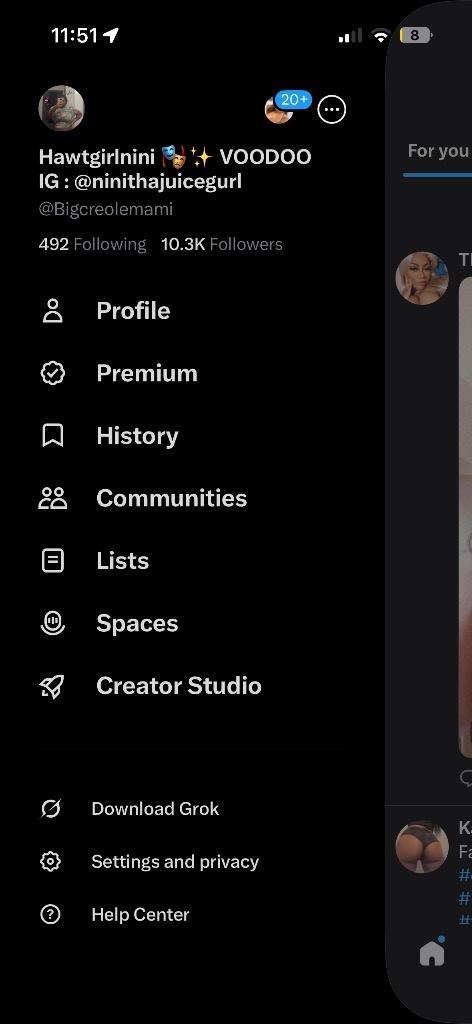Open History
This screenshot has height=1024, width=472.
point(108,436)
